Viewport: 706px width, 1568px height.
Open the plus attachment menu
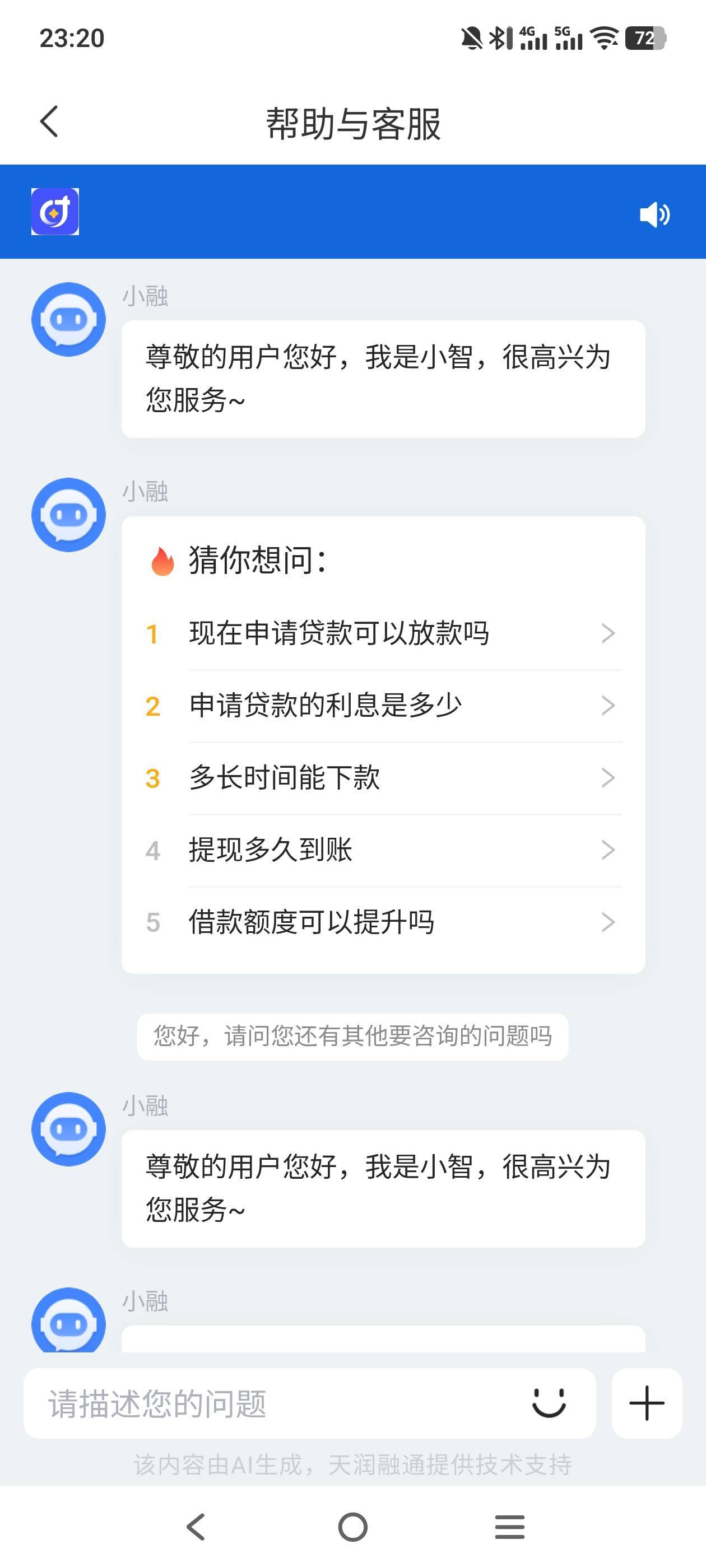click(x=647, y=1403)
